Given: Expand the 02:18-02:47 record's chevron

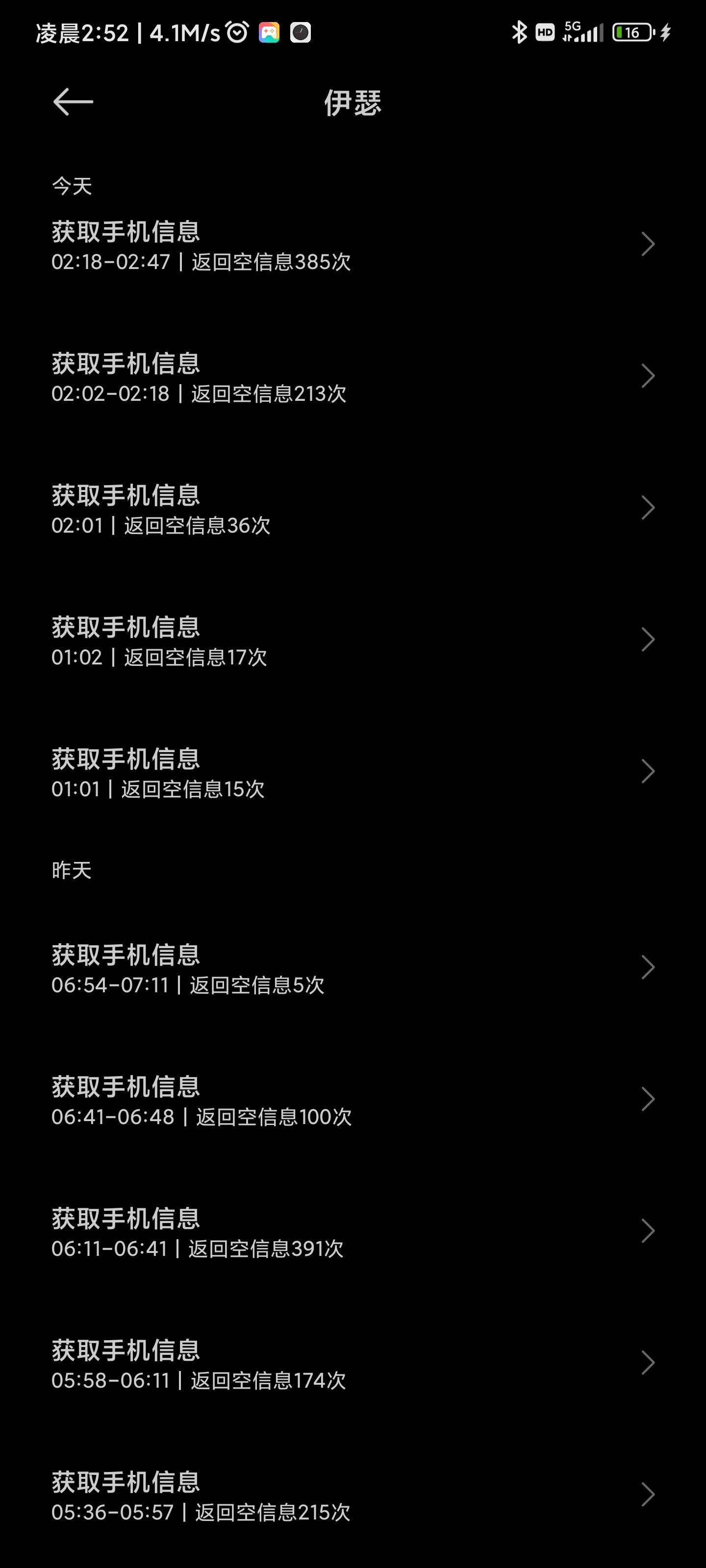Looking at the screenshot, I should [x=648, y=244].
